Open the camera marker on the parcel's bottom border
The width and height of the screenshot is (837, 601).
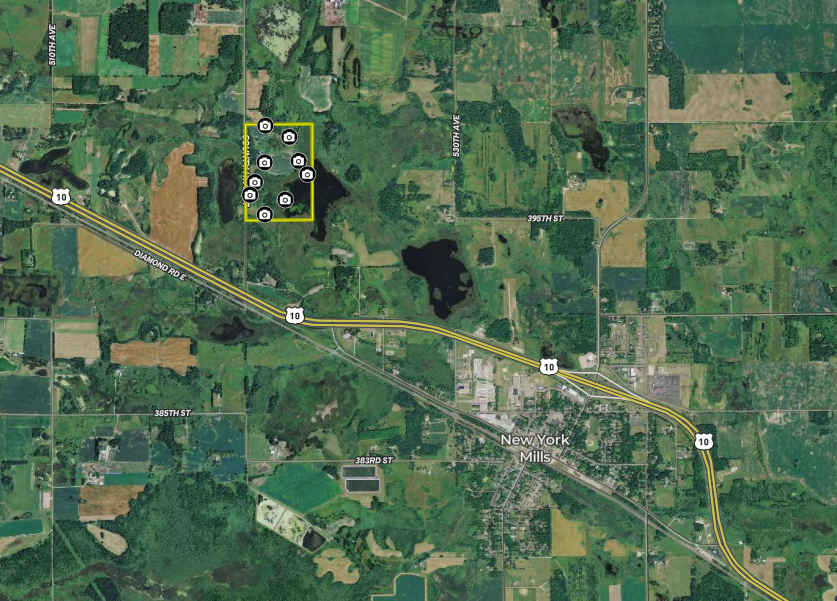[x=265, y=214]
